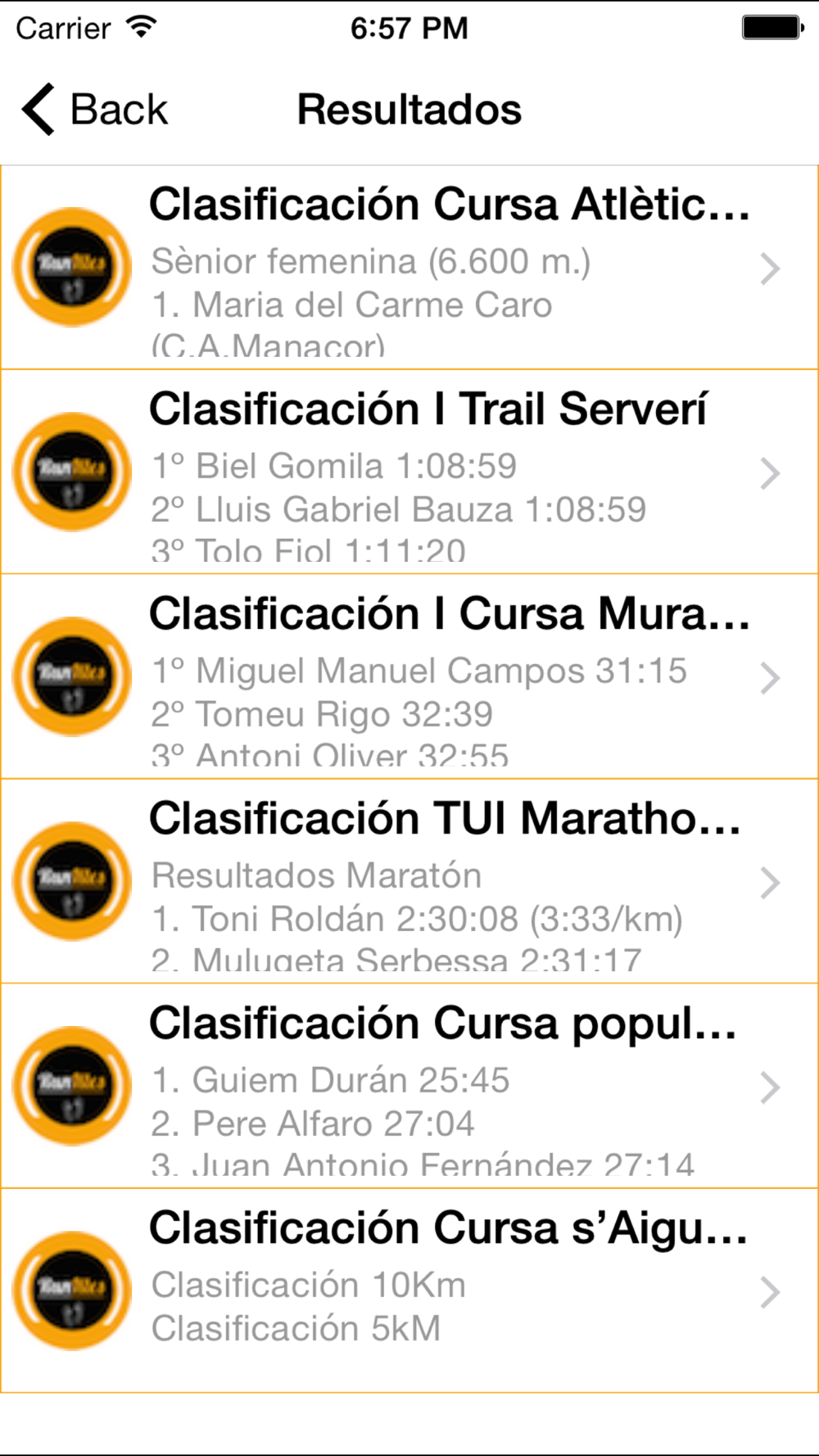View Clasificación TUI Marathon results
Screen dimensions: 819x1456
(x=409, y=881)
